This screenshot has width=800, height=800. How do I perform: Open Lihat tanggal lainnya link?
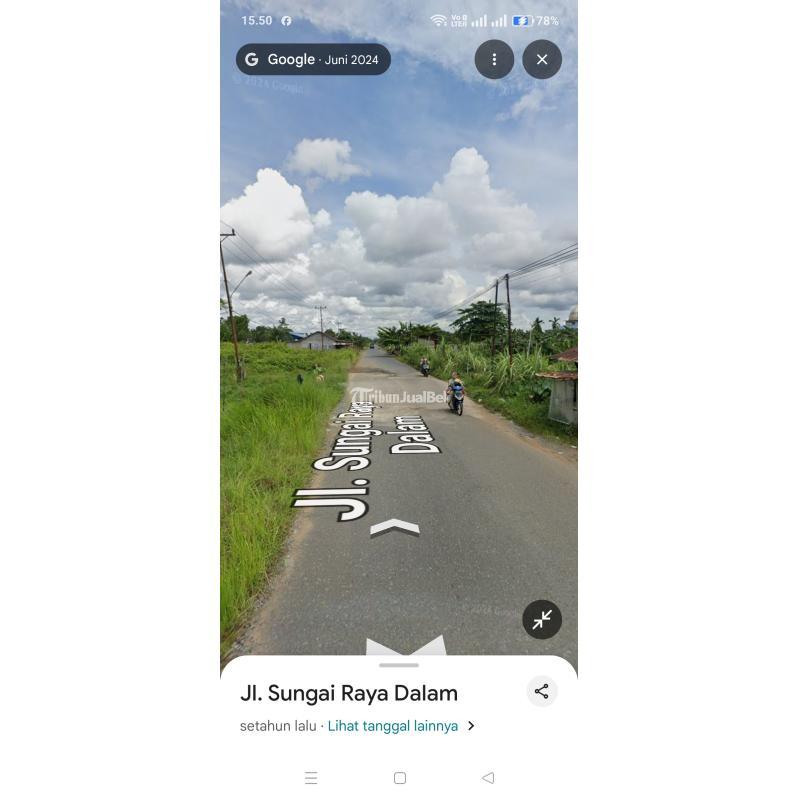[393, 726]
